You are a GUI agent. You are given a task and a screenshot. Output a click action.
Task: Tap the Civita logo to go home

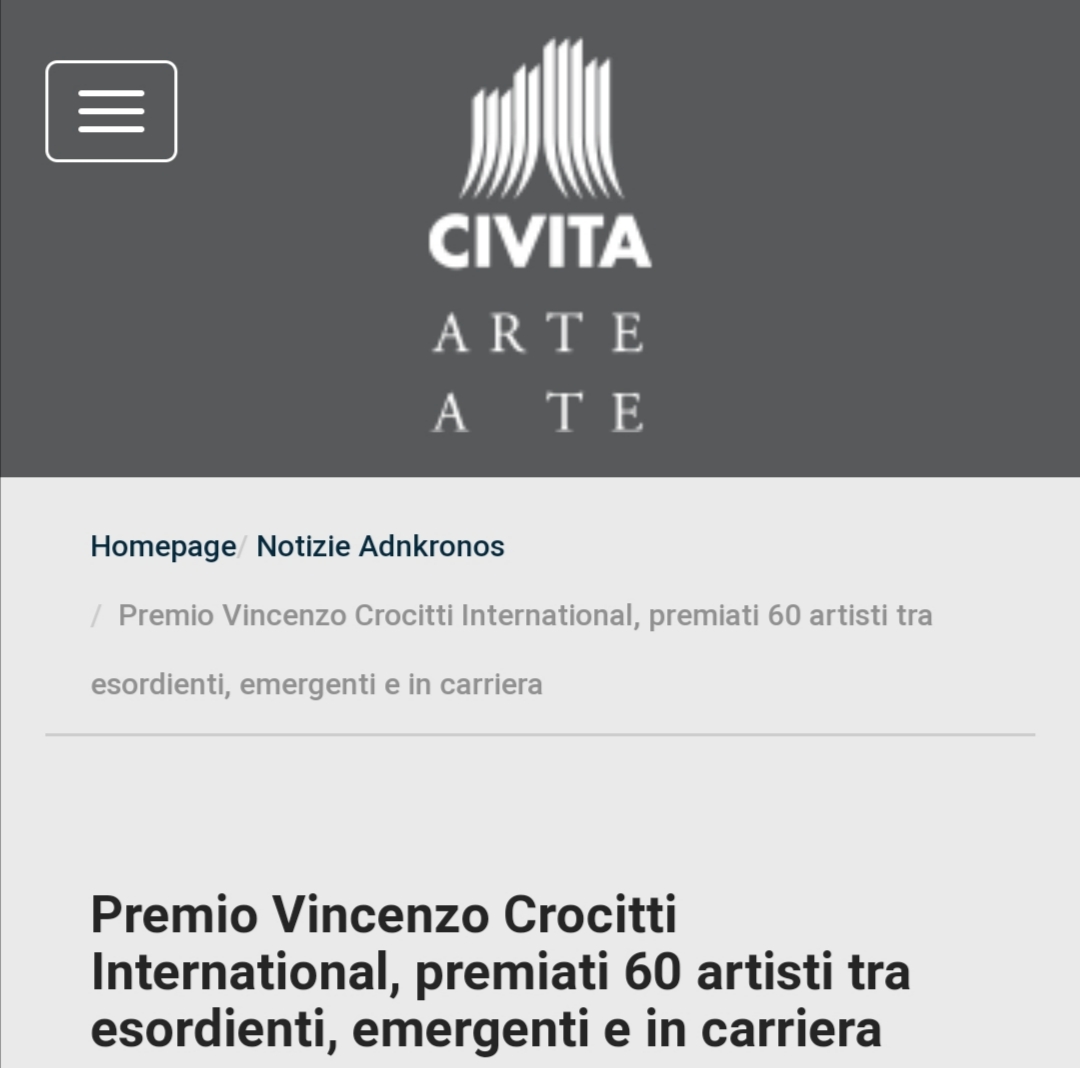coord(540,235)
